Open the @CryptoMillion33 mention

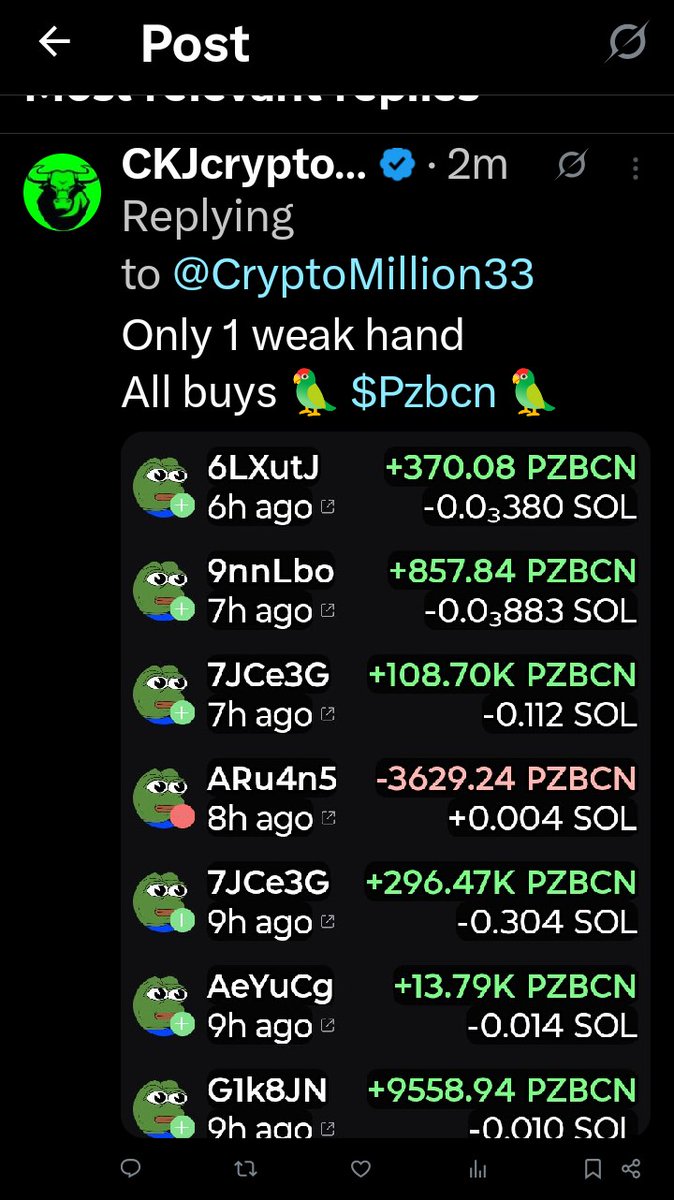(x=353, y=274)
